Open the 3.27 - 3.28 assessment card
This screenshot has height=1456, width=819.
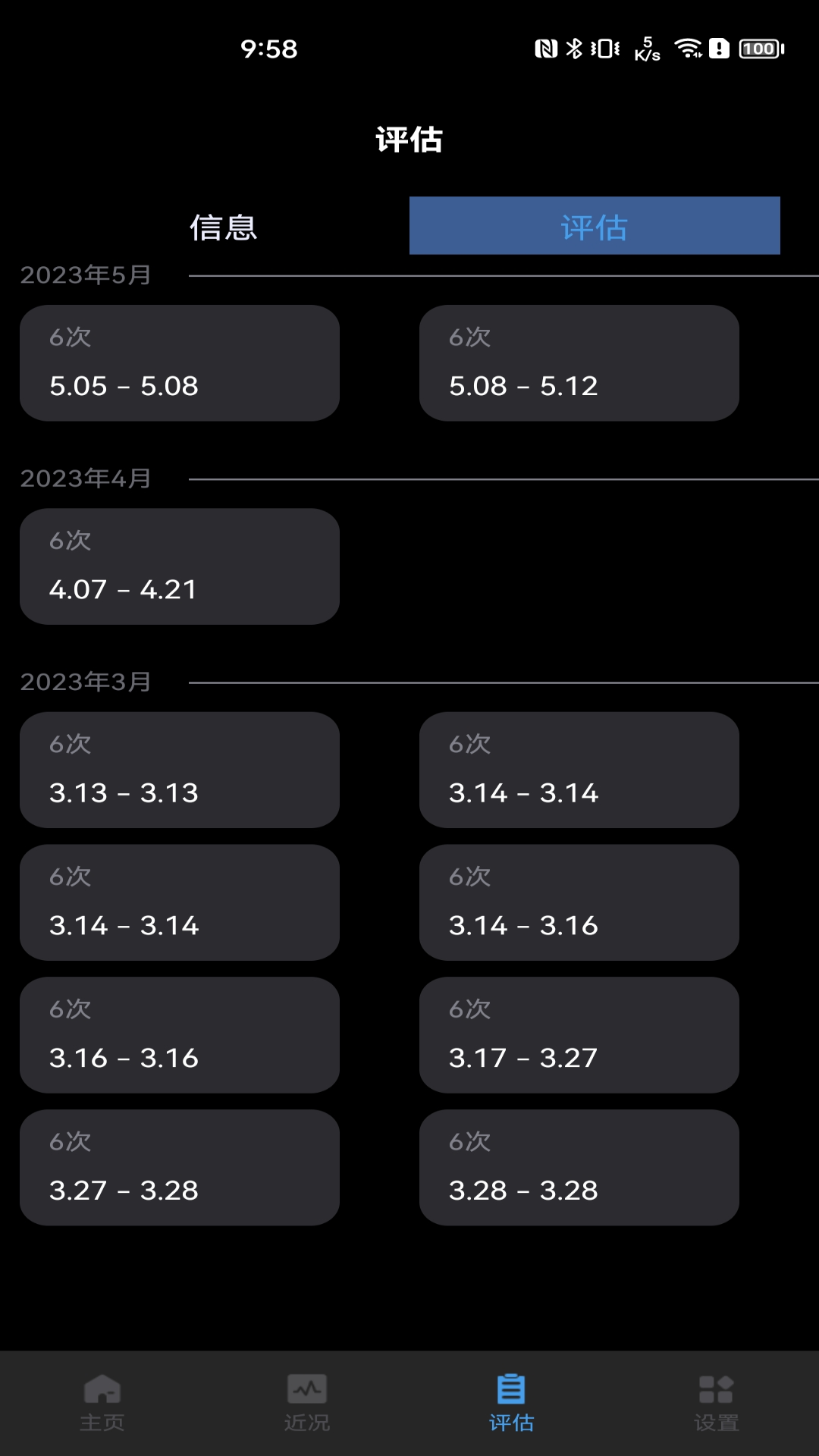click(x=180, y=1168)
